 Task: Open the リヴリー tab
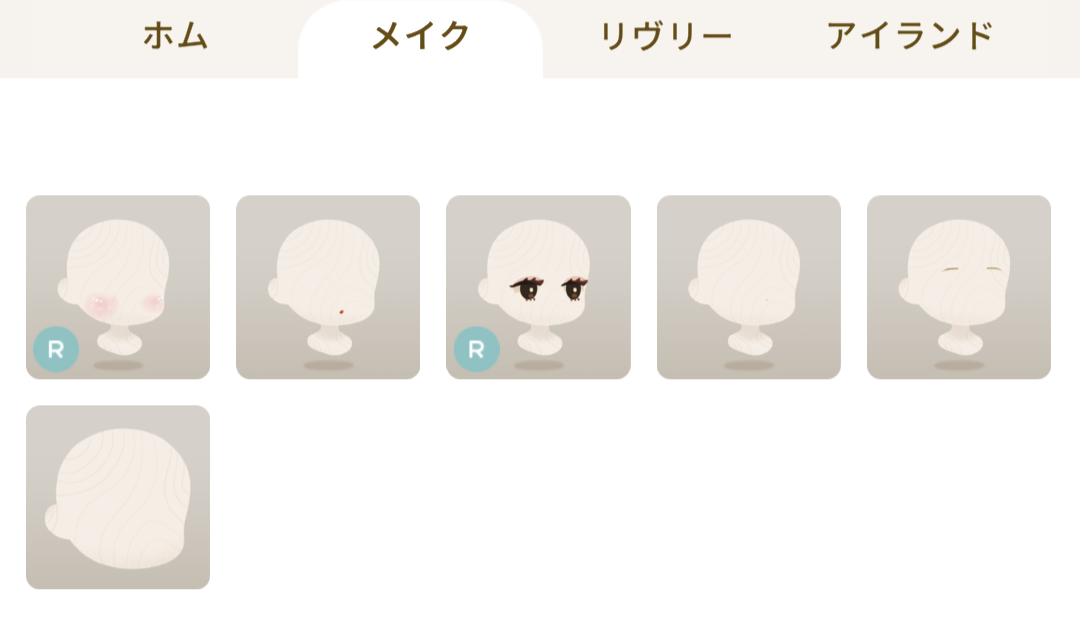pyautogui.click(x=665, y=37)
